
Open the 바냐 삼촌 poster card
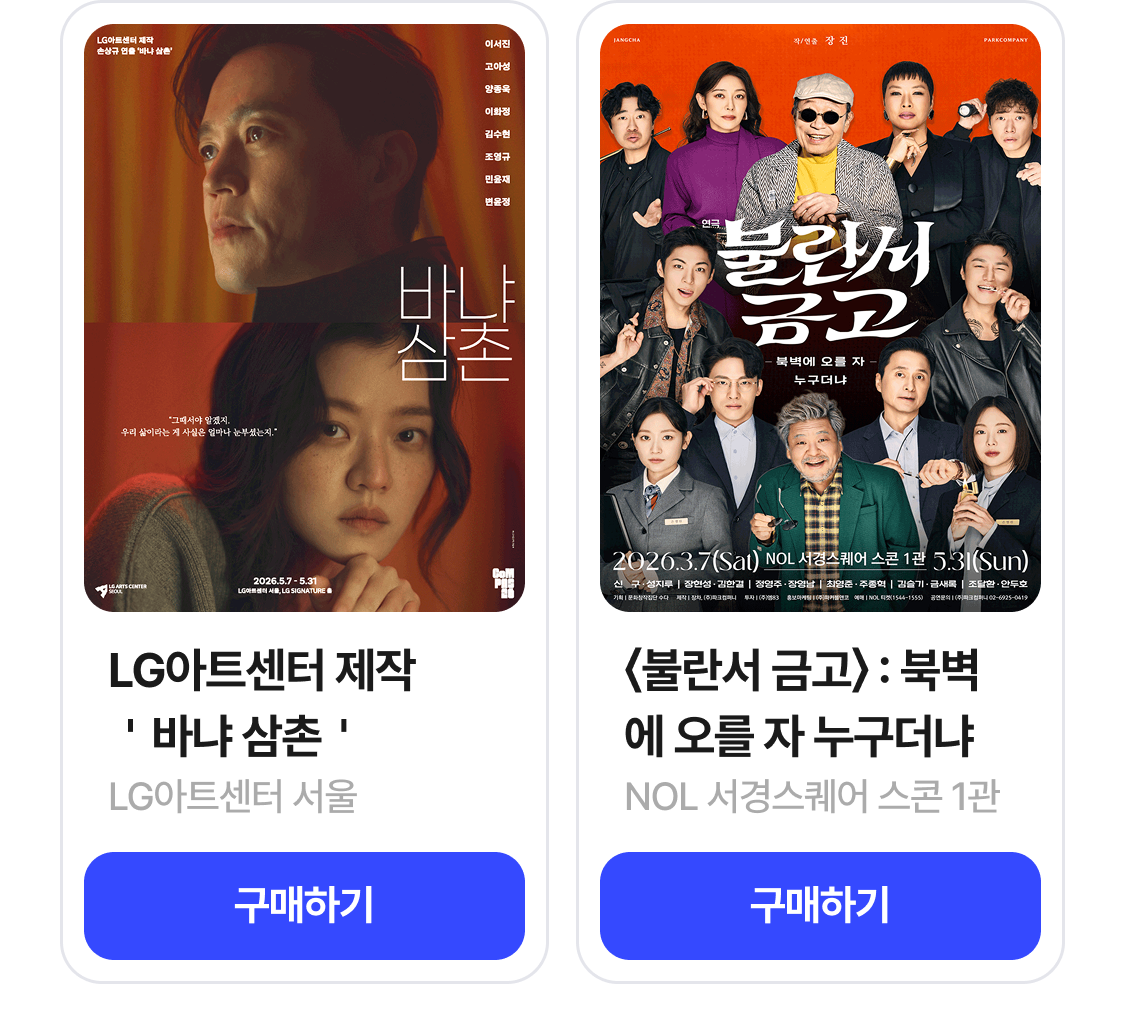(304, 318)
